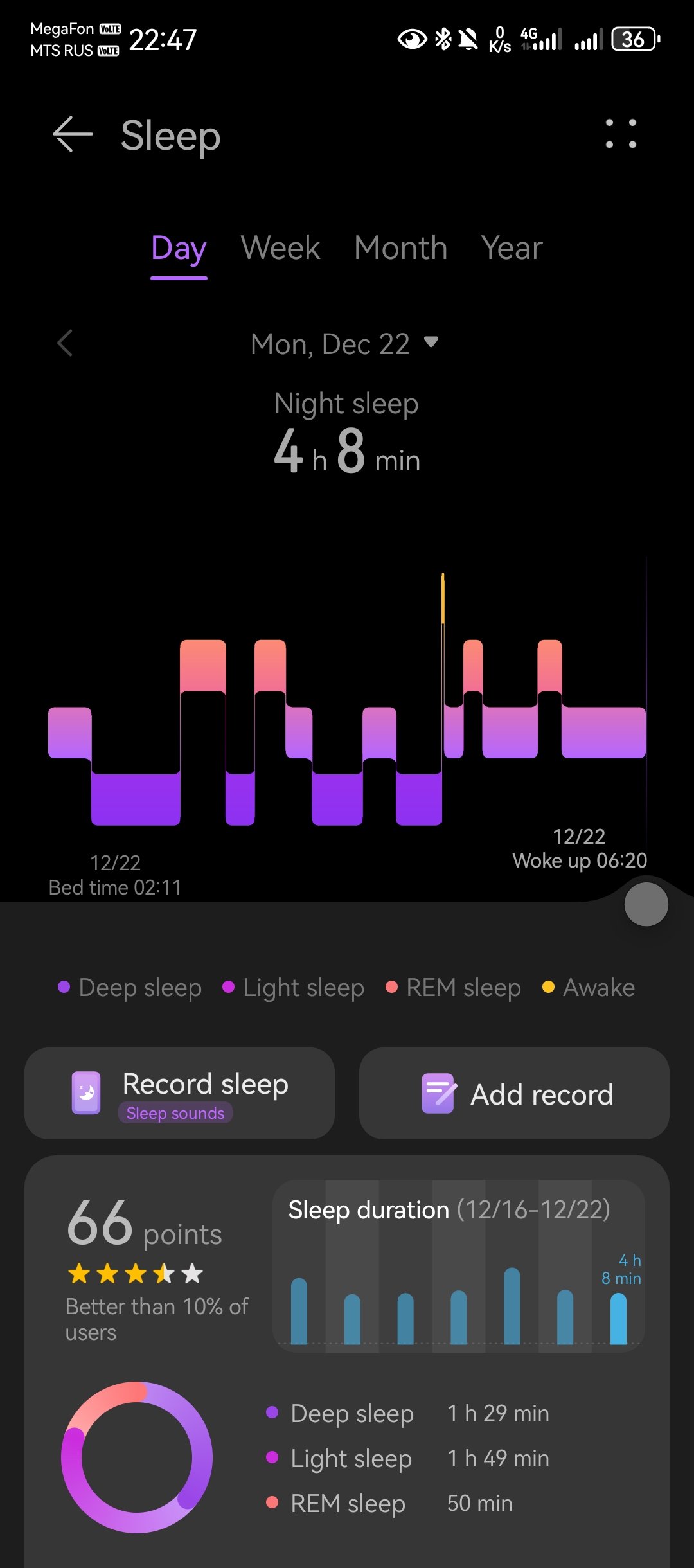The image size is (694, 1568).
Task: Go back from the Sleep screen
Action: (73, 135)
